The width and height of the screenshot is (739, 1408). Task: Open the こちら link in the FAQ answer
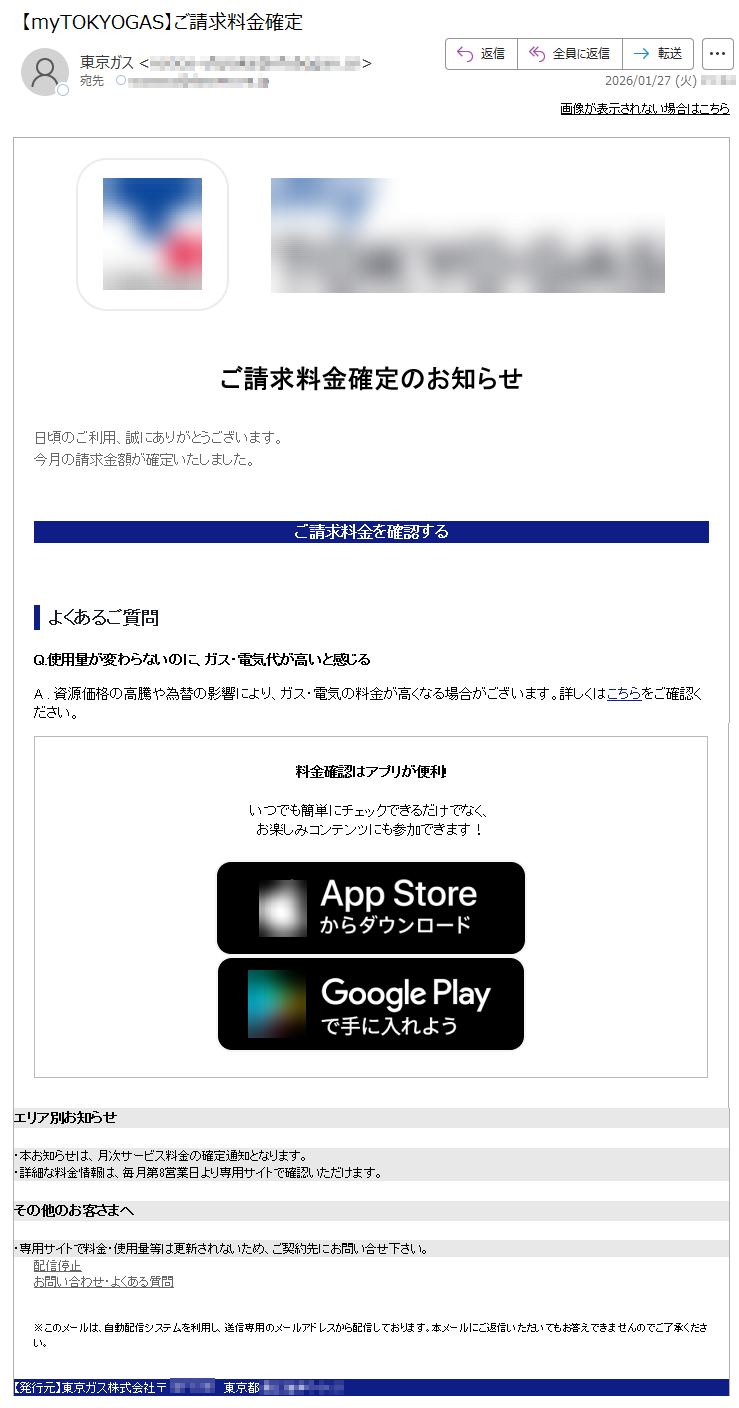(624, 693)
